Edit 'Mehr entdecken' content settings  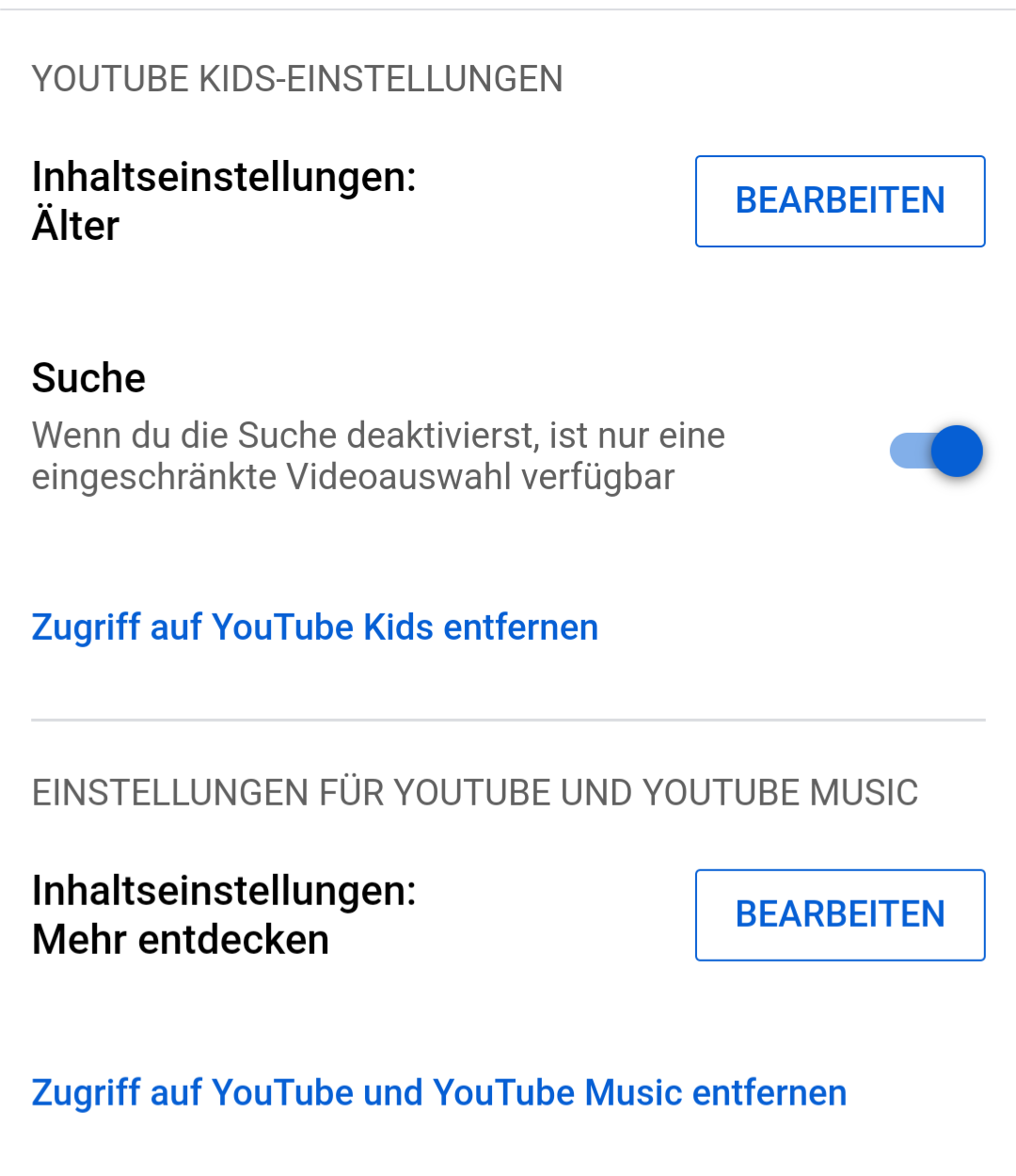pos(839,914)
